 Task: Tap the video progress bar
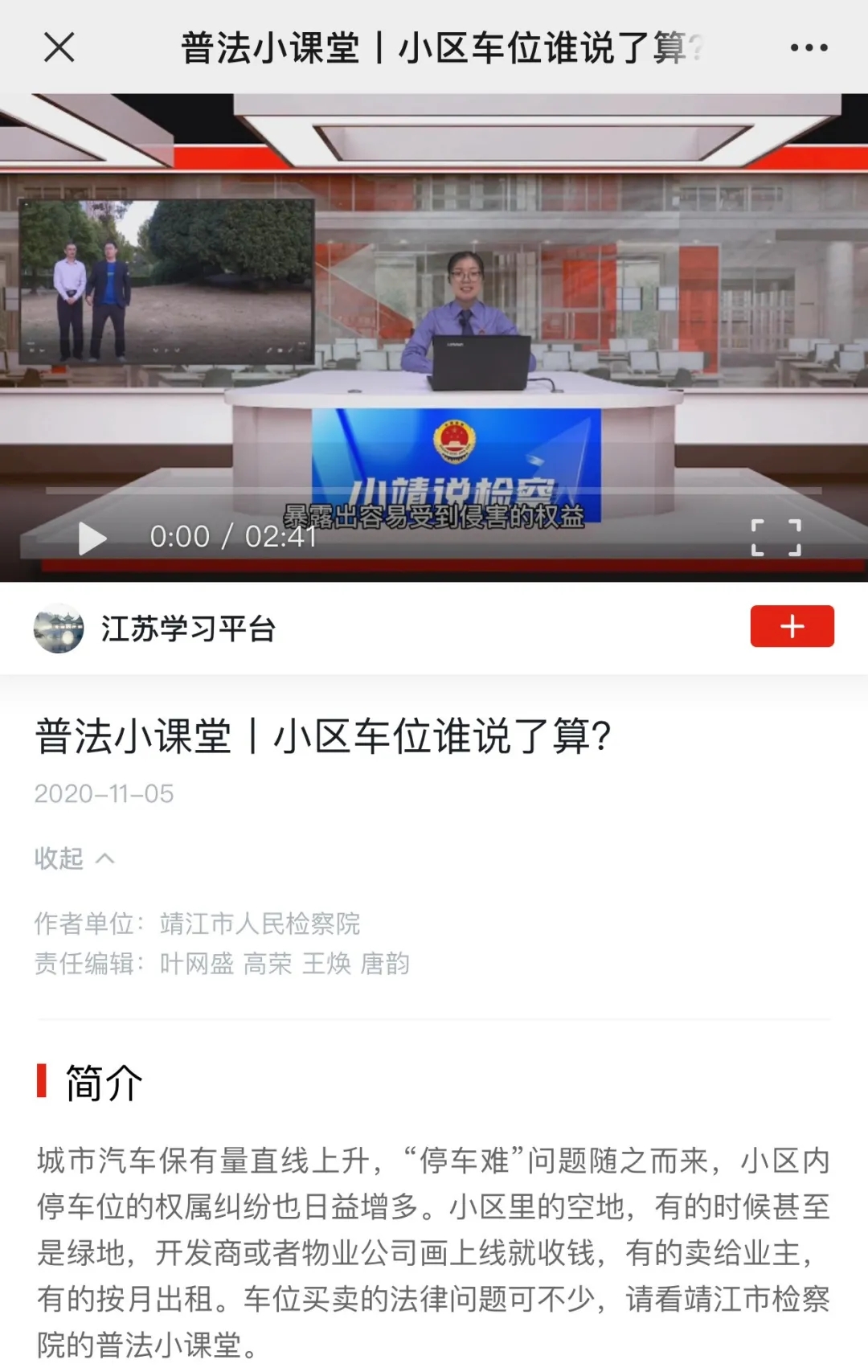coord(434,490)
